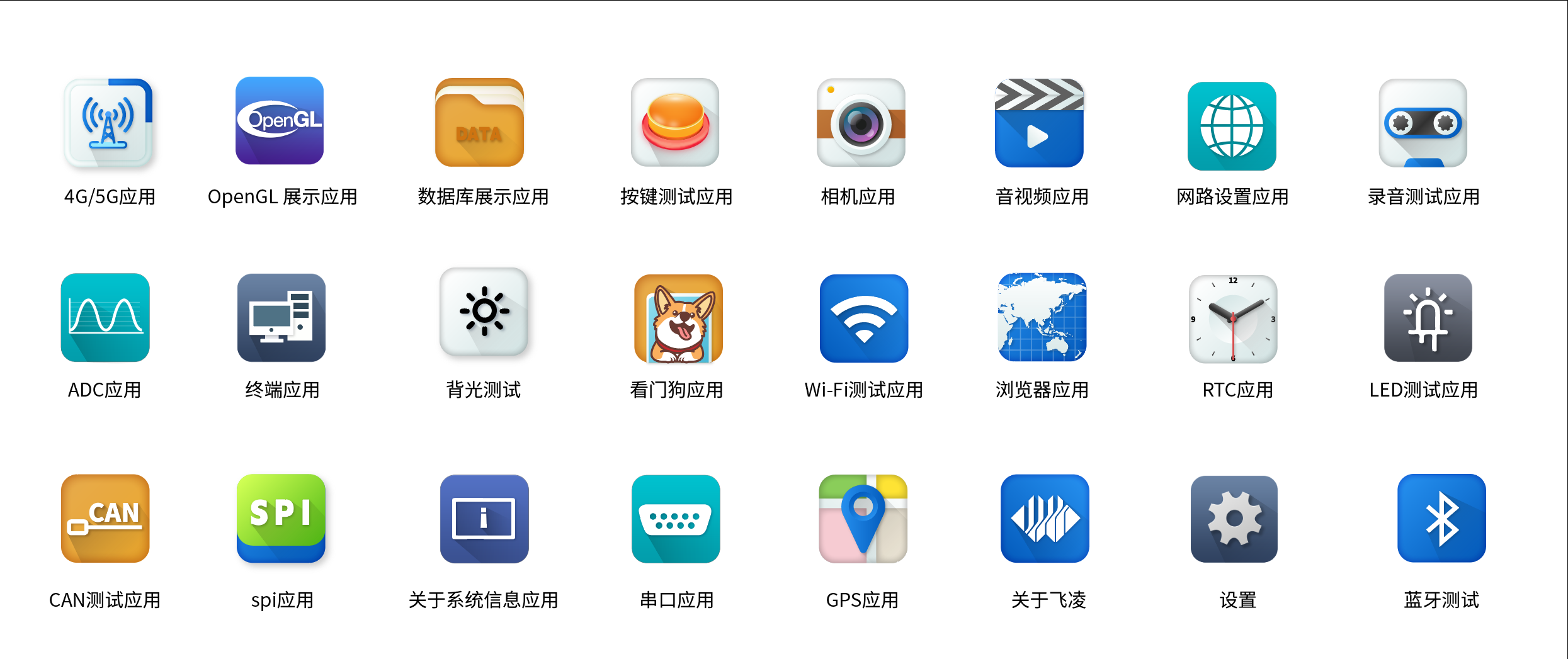Start the 按键测试应用 app
This screenshot has width=1568, height=659.
point(675,123)
